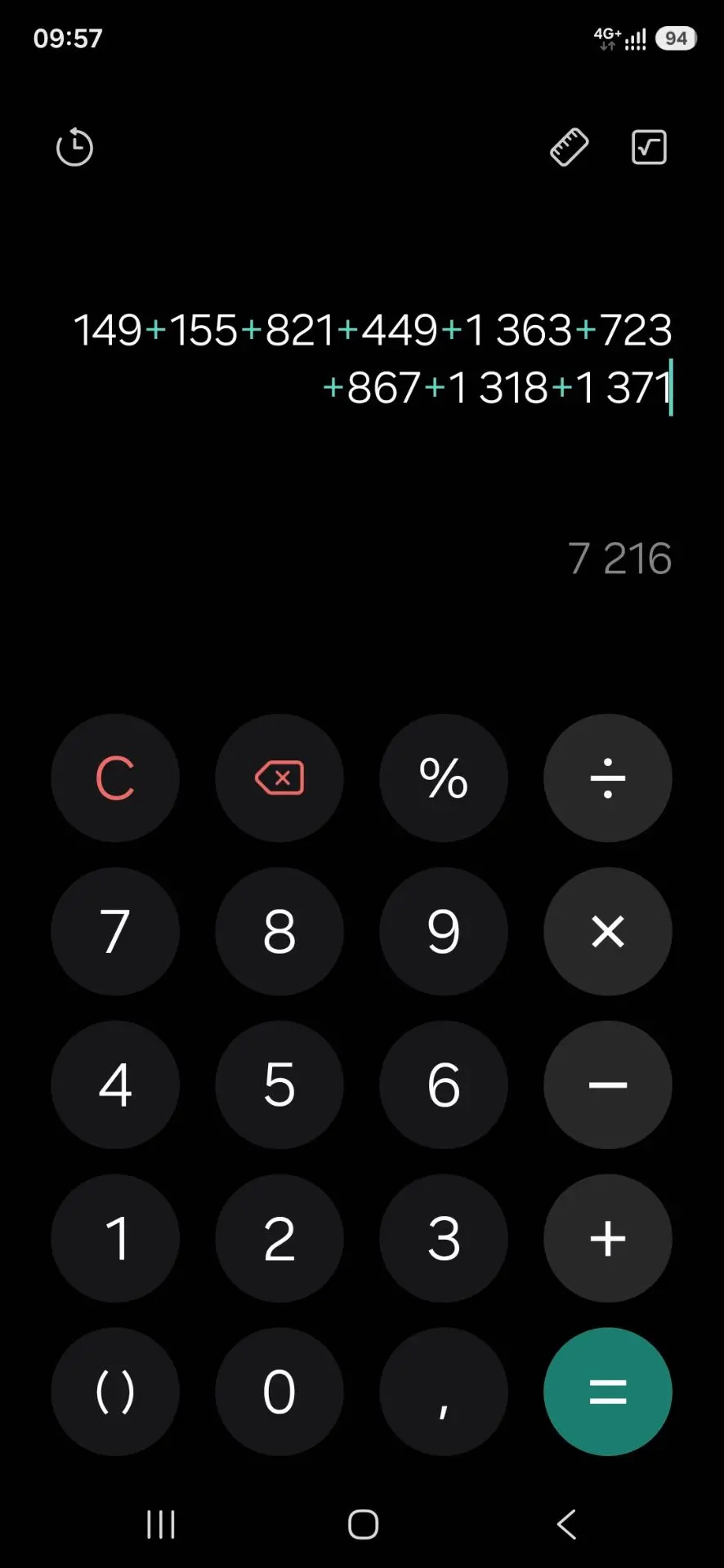
Task: Open the calculation history
Action: 74,148
